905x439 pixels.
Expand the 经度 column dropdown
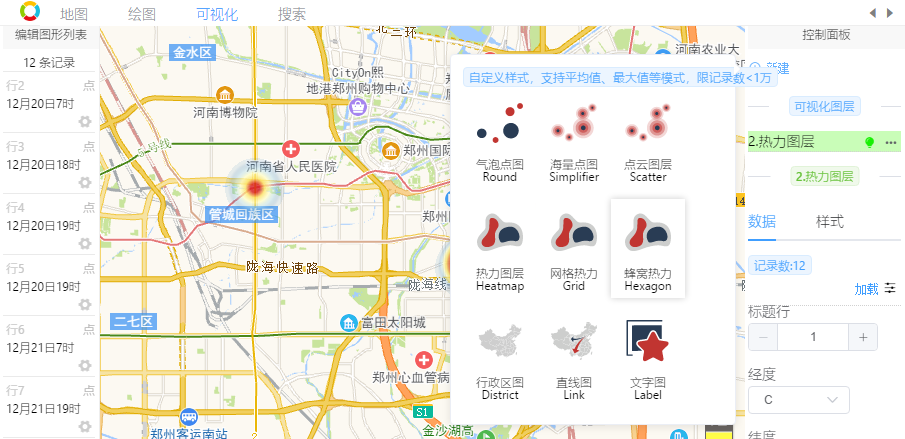[798, 400]
